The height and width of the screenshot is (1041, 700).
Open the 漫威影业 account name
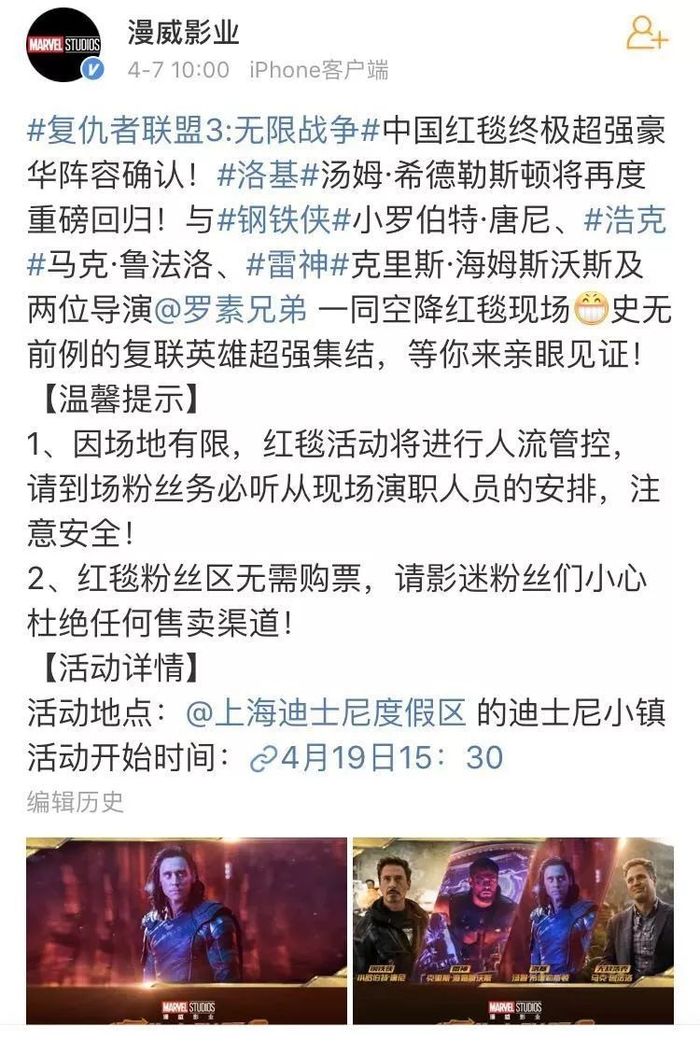point(182,33)
